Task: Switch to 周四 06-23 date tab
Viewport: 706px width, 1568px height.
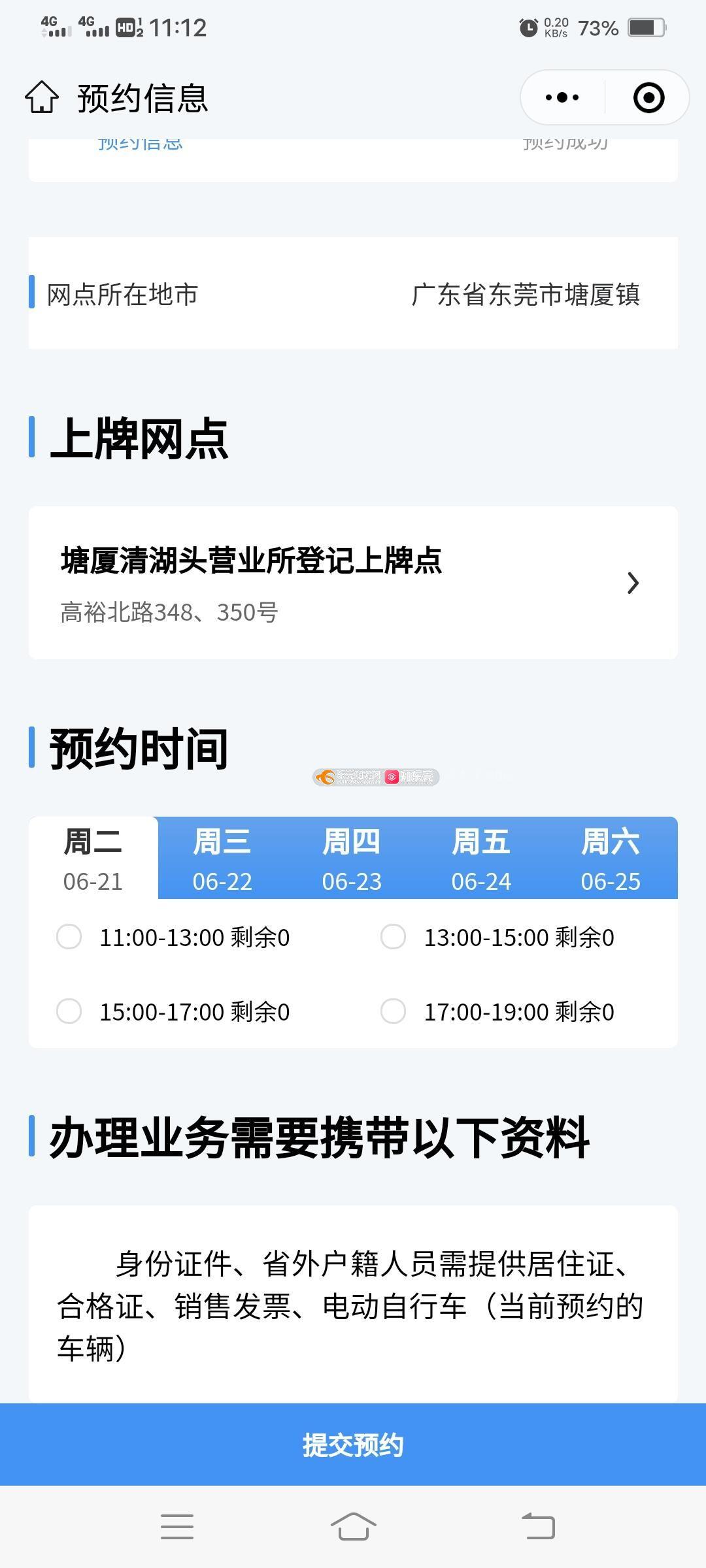Action: click(352, 858)
